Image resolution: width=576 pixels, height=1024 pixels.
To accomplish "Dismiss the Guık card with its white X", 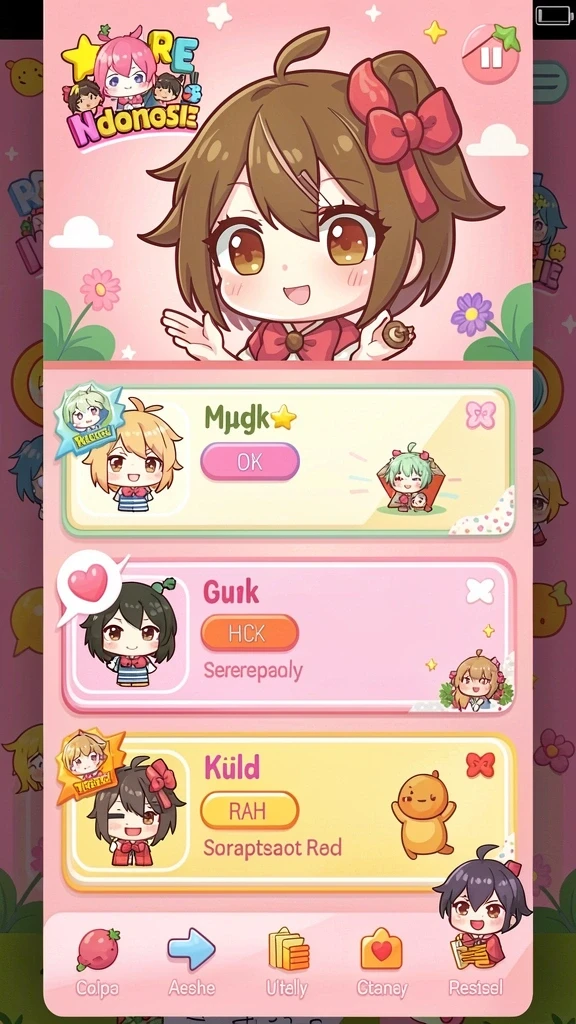I will (480, 591).
